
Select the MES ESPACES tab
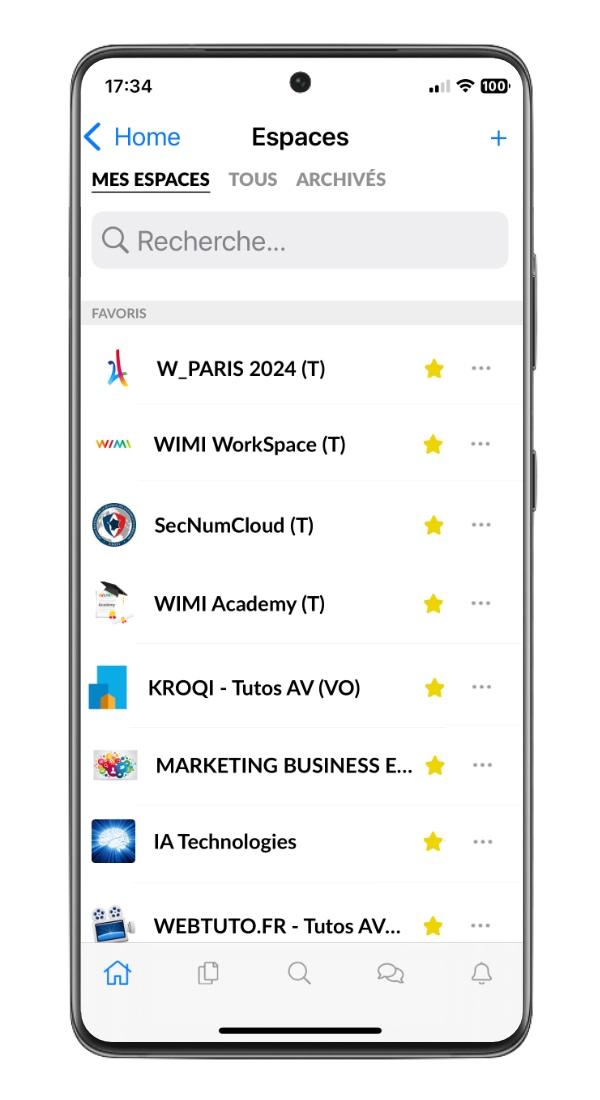tap(151, 180)
